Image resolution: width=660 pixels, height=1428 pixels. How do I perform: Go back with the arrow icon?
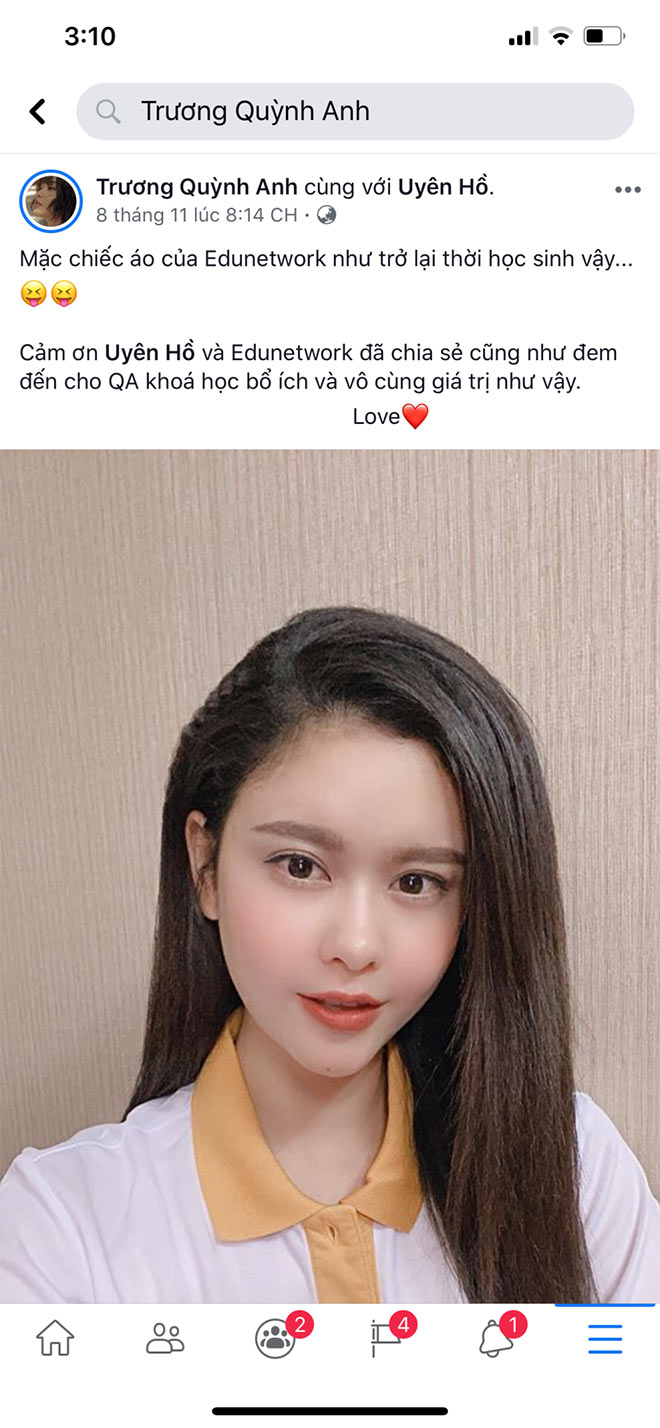click(38, 111)
